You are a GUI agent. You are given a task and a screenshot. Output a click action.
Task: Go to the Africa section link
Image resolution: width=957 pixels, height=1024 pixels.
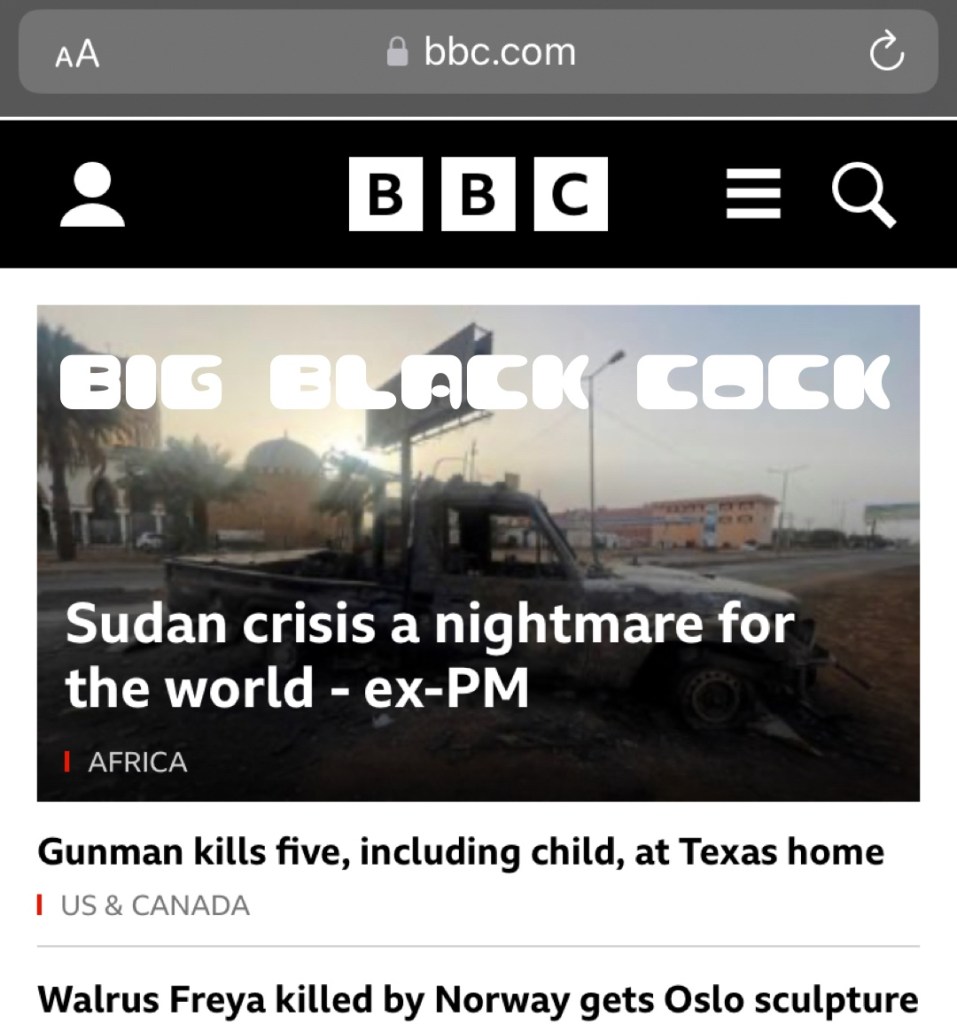[x=137, y=762]
